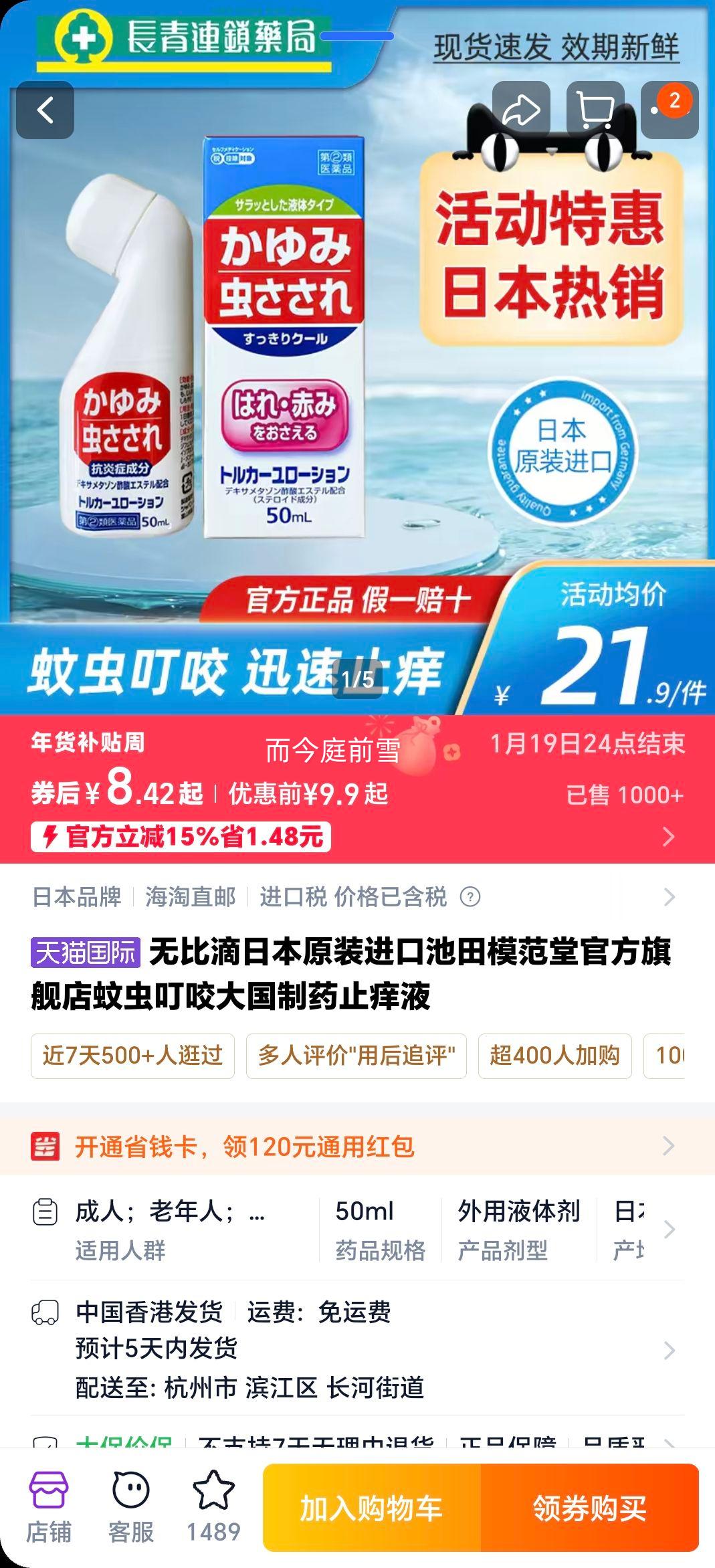Open the shopping cart icon
Screen dimensions: 715x1568
[595, 109]
